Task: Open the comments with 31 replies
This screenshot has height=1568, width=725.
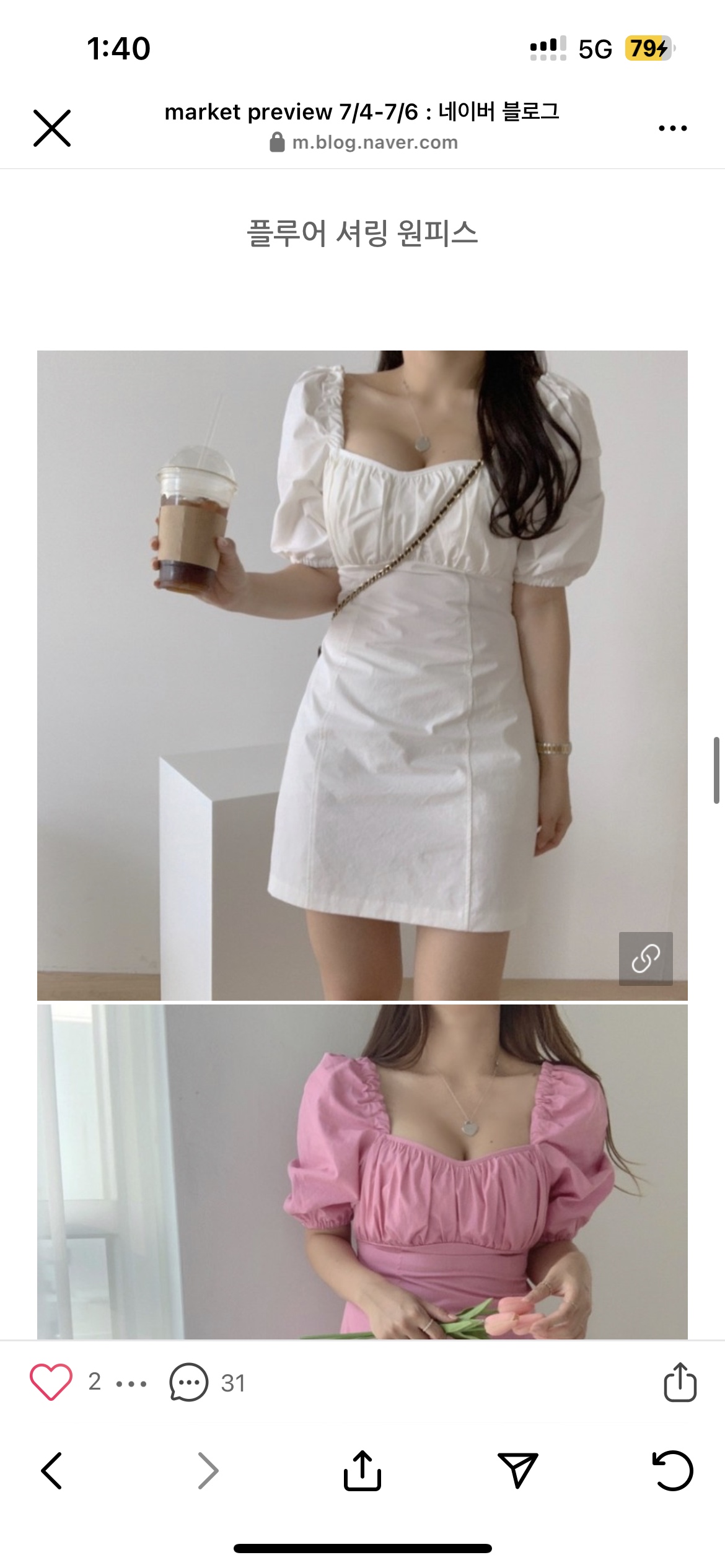Action: (x=189, y=1382)
